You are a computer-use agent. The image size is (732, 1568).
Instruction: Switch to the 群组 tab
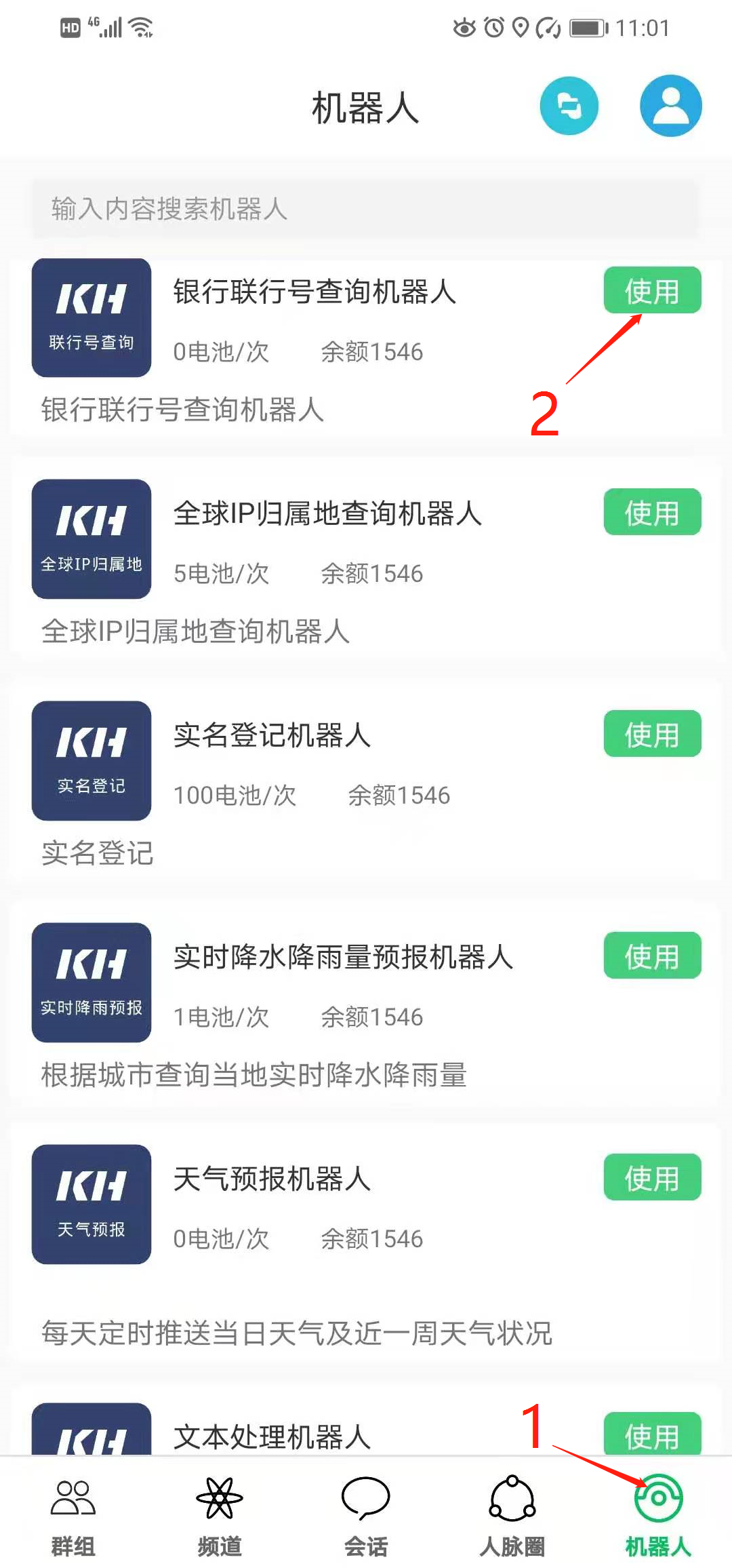73,1516
